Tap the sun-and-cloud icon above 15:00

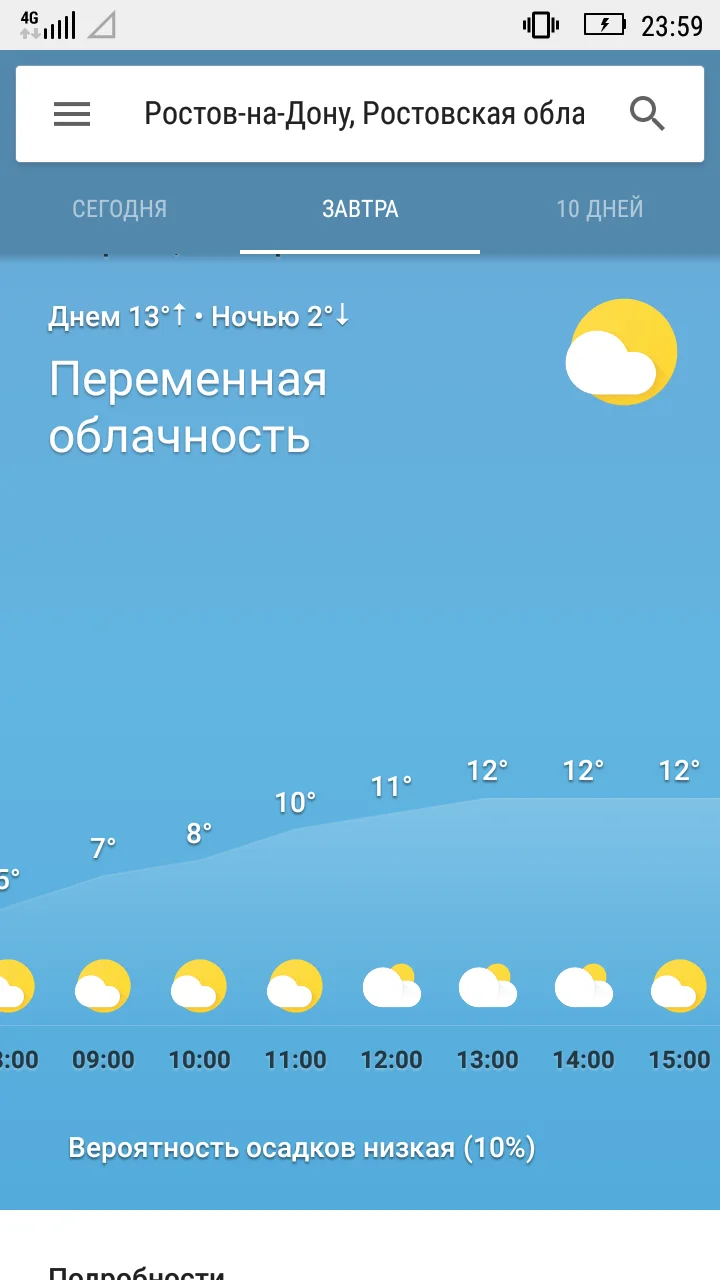tap(679, 986)
